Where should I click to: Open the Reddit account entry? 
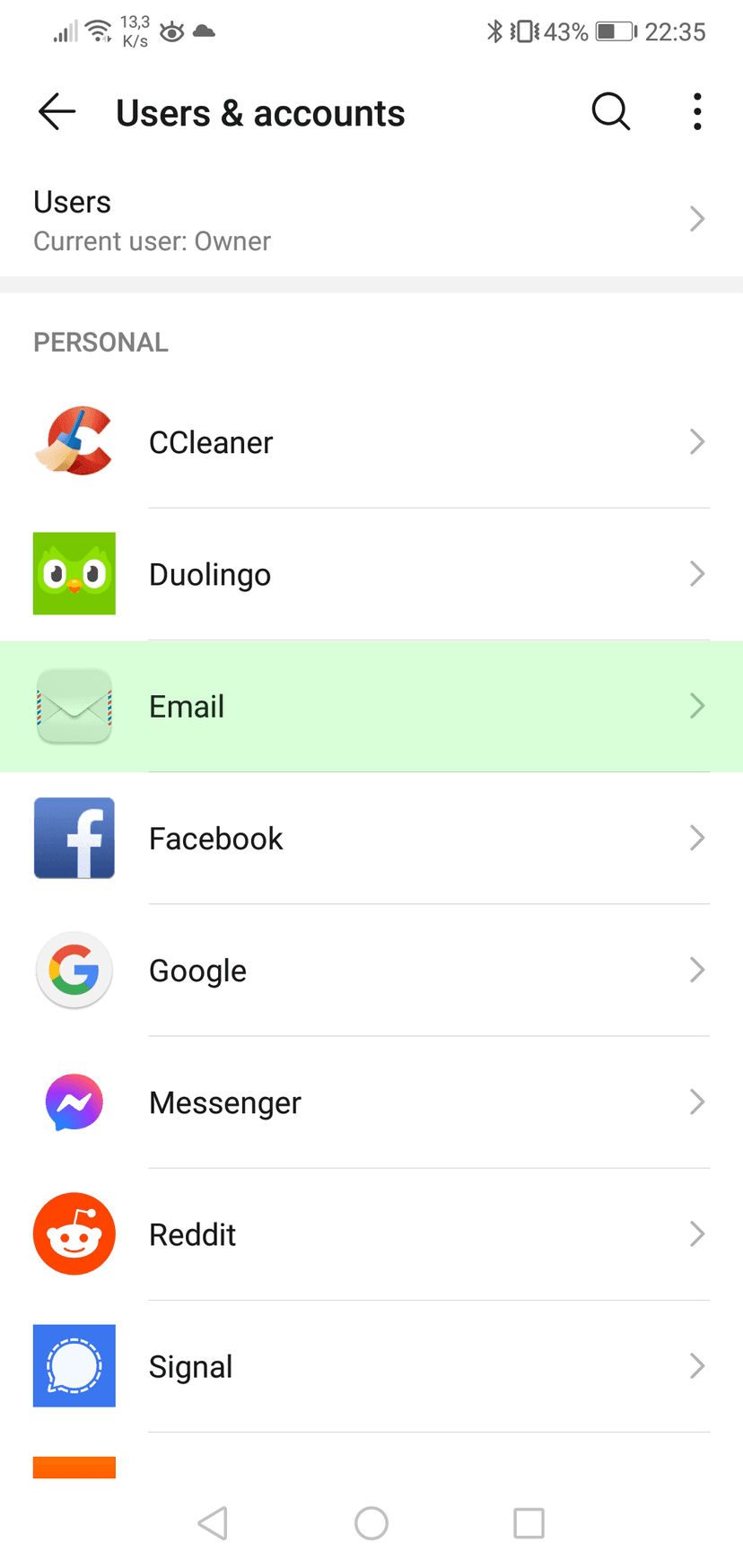click(x=371, y=1234)
